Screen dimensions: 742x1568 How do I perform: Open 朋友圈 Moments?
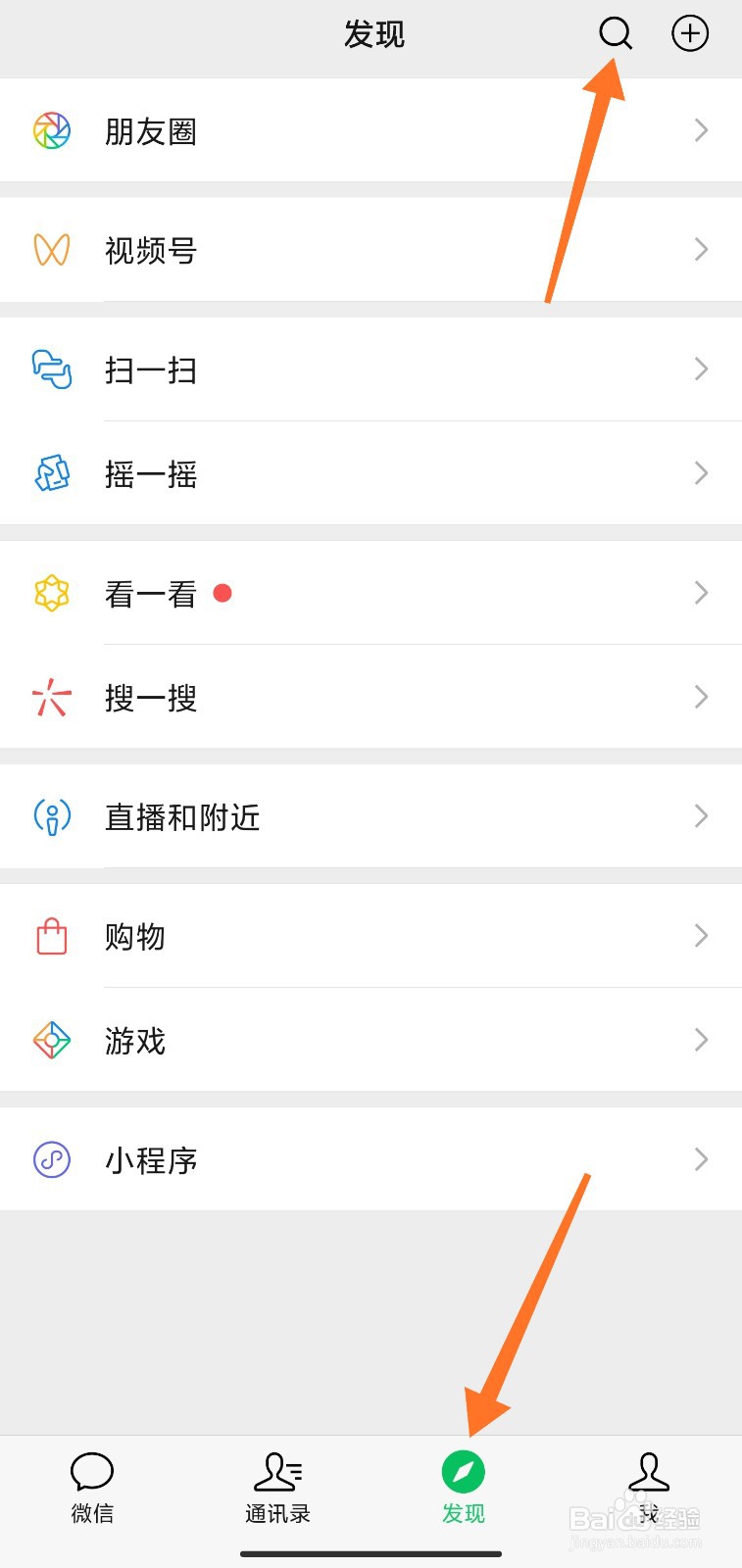point(371,130)
